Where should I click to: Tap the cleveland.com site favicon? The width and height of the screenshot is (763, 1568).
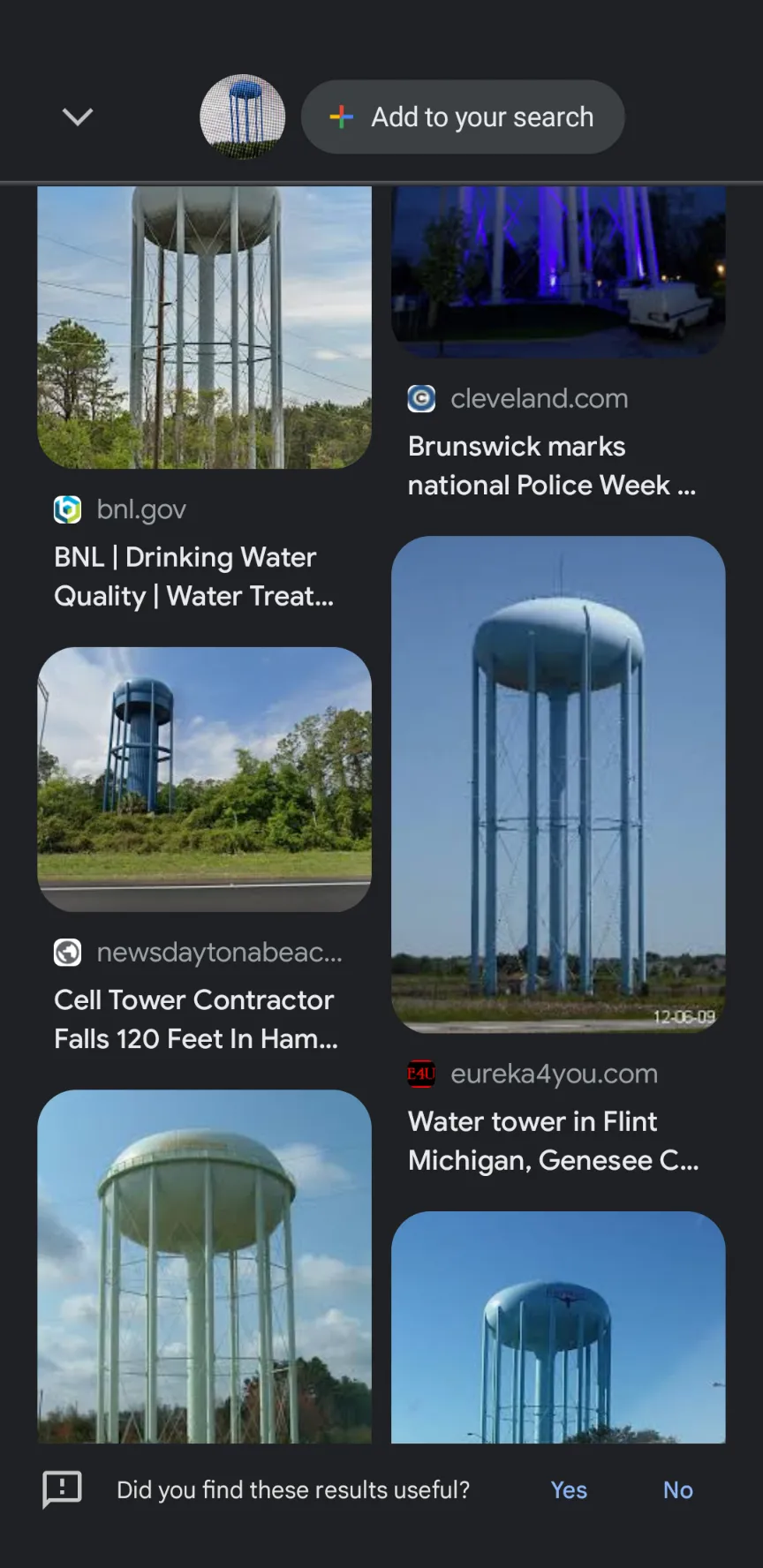[422, 398]
